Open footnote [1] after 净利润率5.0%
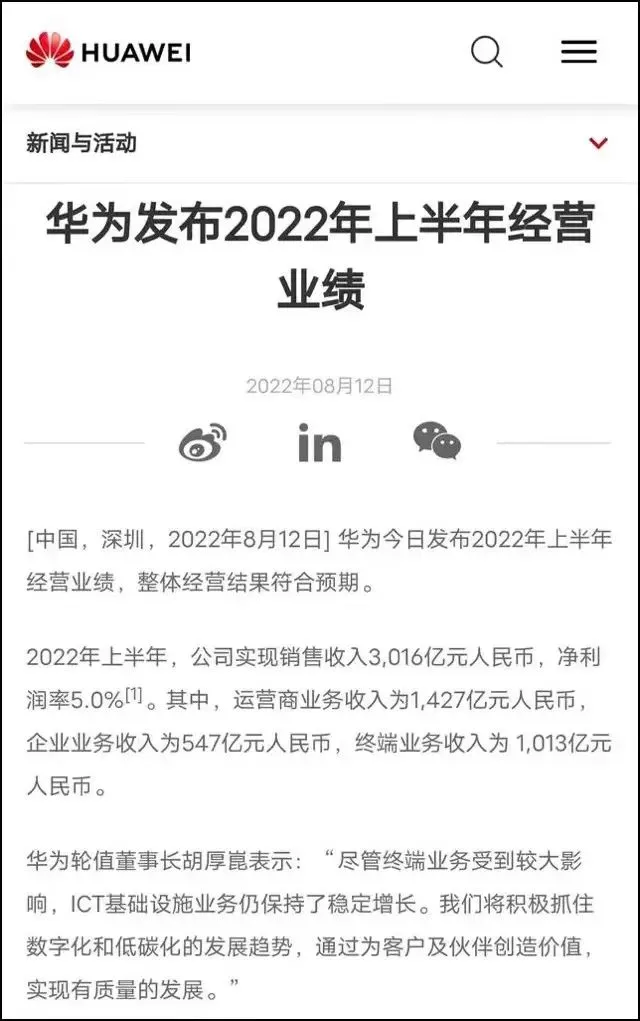640x1021 pixels. pyautogui.click(x=133, y=694)
